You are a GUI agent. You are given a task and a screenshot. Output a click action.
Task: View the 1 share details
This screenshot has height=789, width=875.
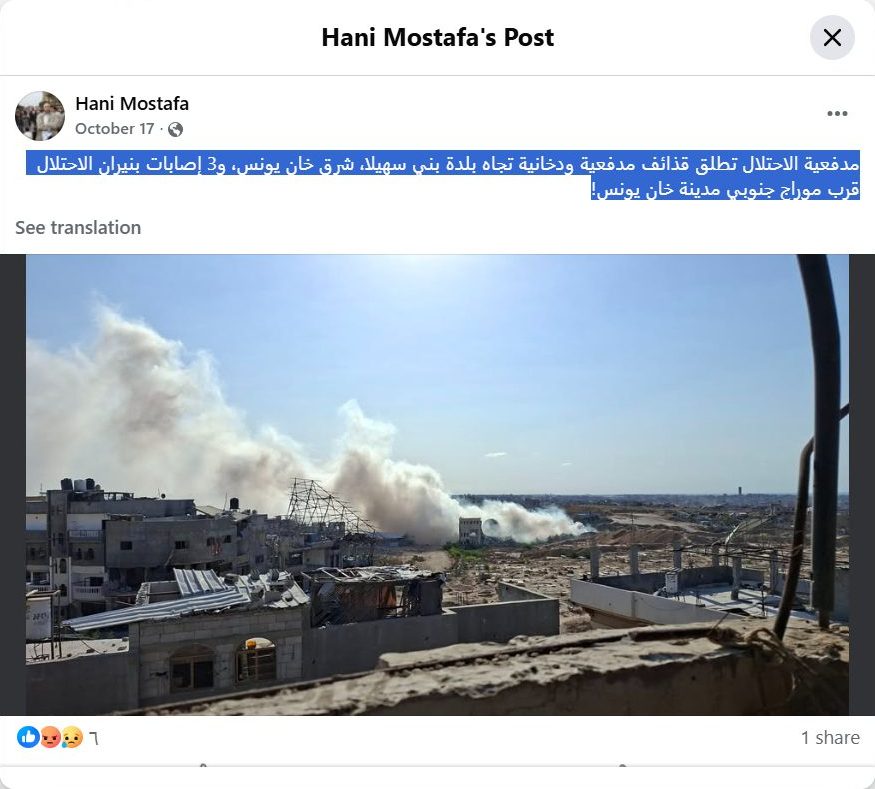coord(829,738)
